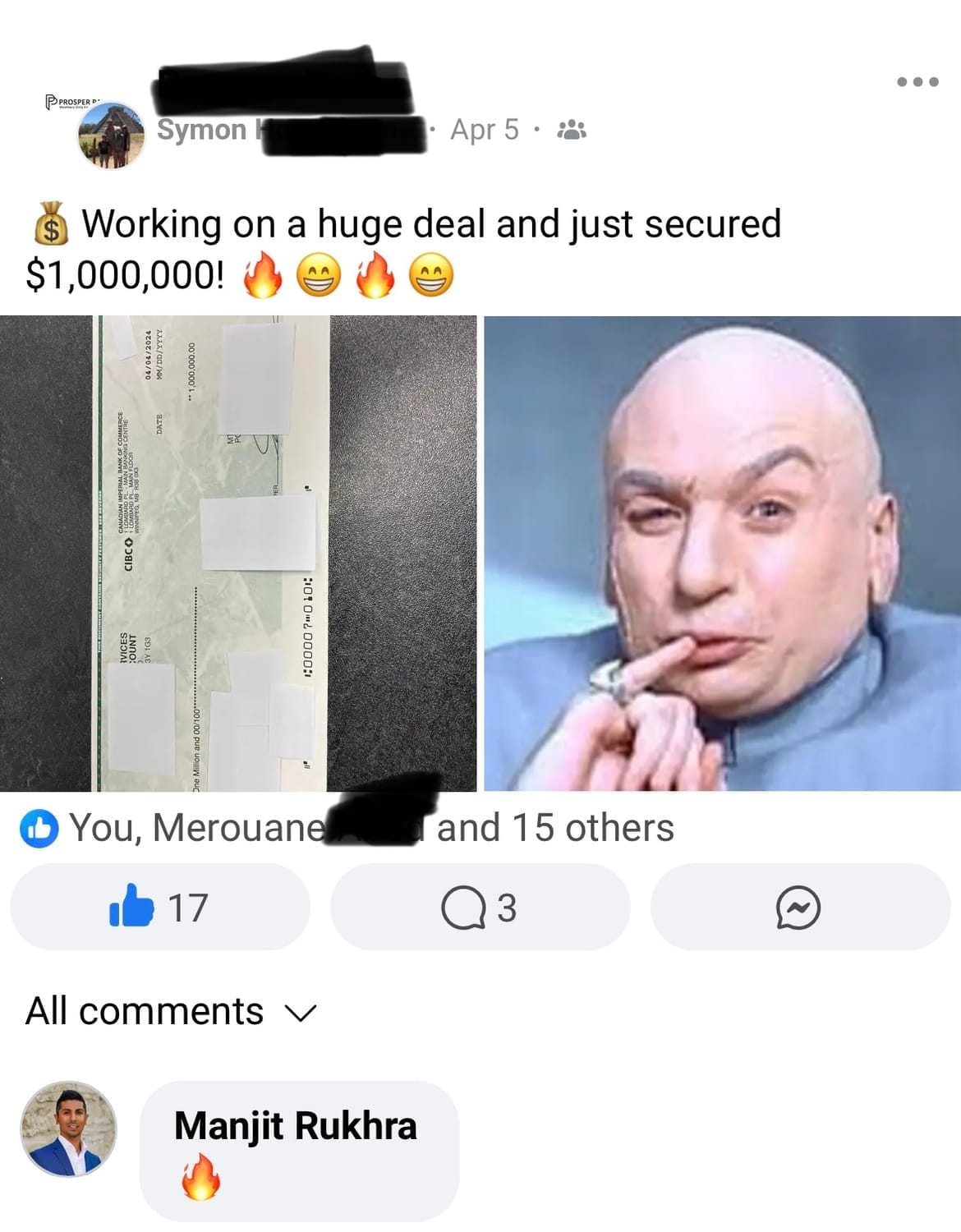The width and height of the screenshot is (961, 1232).
Task: Open Manjit Rukhra's profile picture
Action: pos(69,1129)
